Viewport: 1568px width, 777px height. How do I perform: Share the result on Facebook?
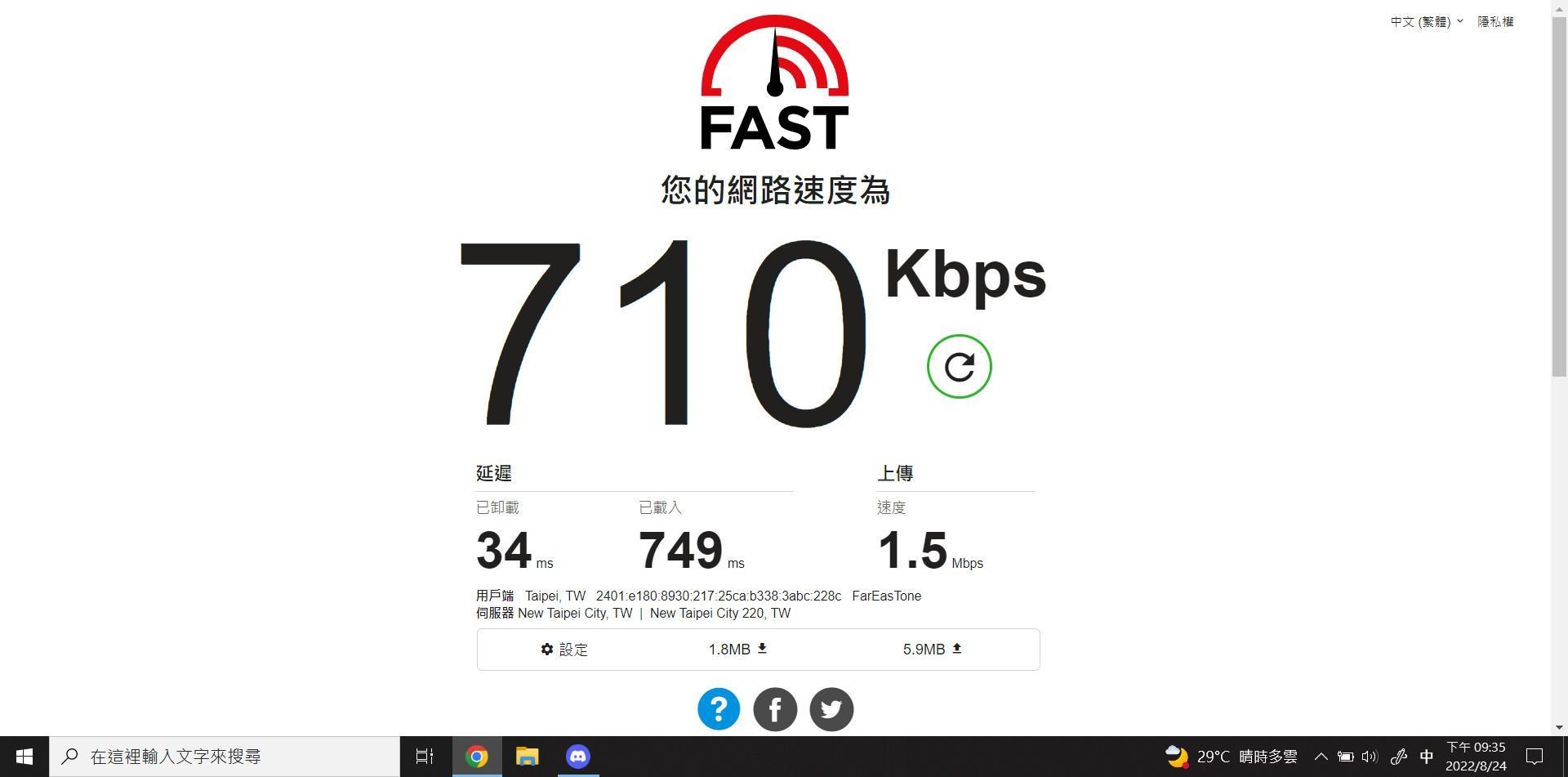775,709
